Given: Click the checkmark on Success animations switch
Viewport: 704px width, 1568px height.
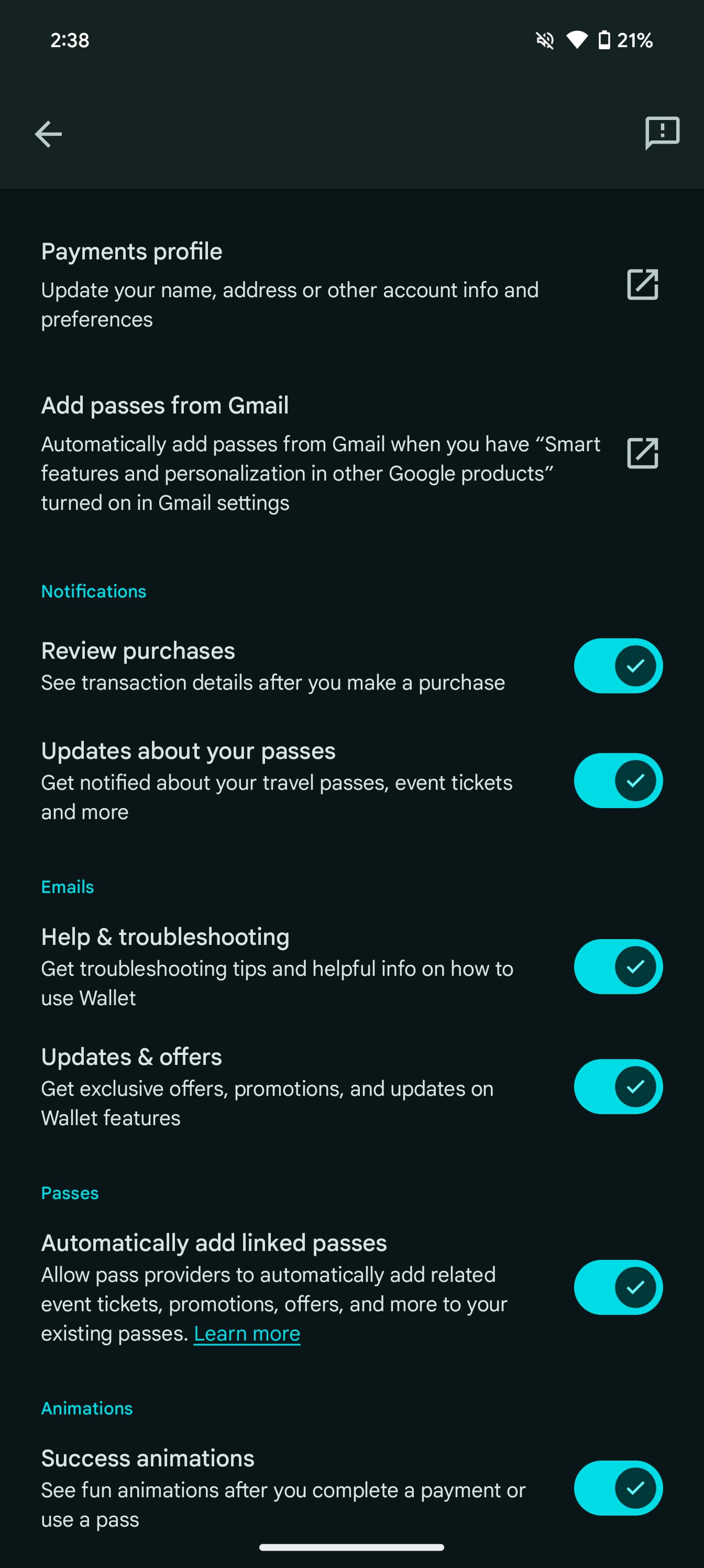Looking at the screenshot, I should pyautogui.click(x=635, y=1488).
